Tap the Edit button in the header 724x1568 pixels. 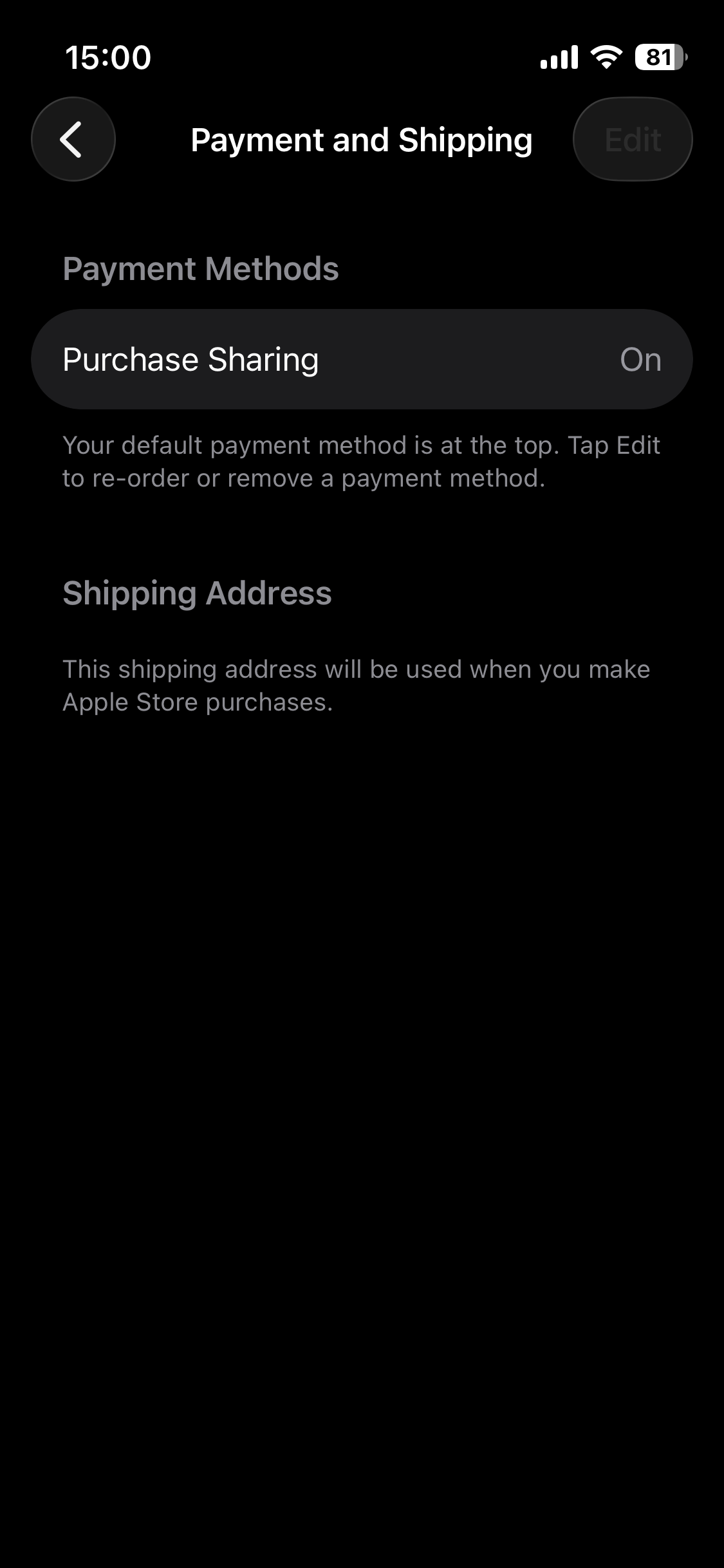[x=632, y=139]
